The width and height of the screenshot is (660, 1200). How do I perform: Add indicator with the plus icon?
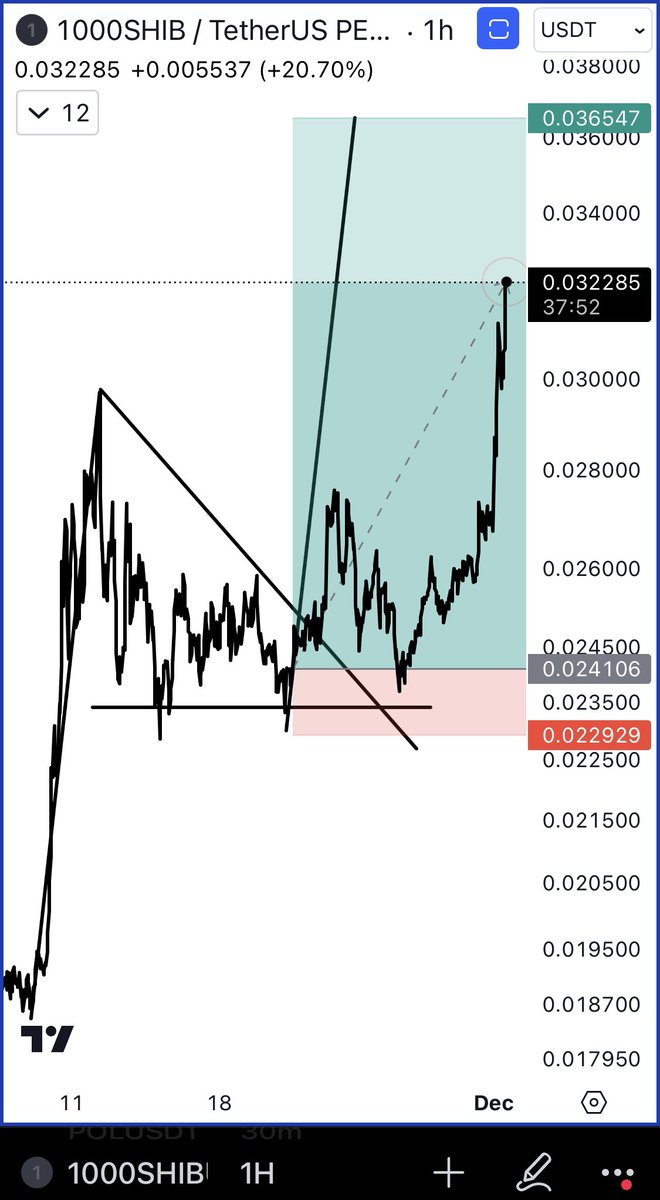[448, 1172]
